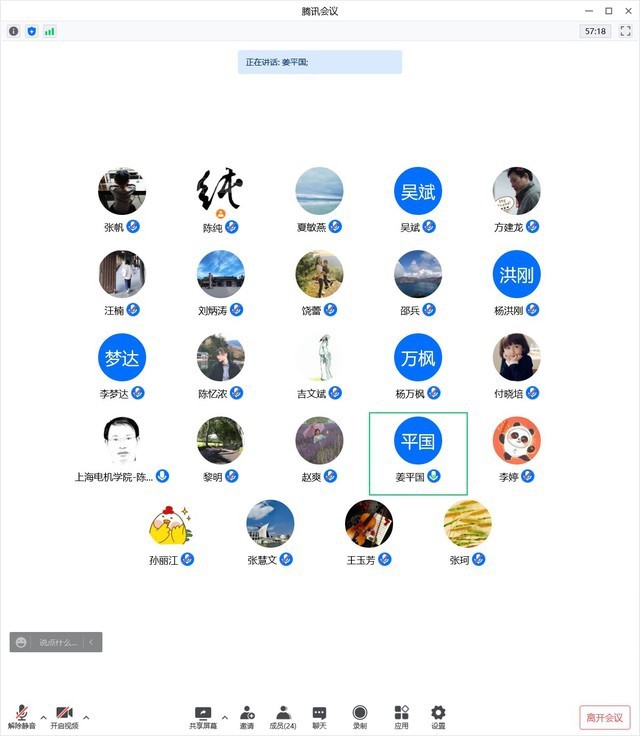Screen dimensions: 640x736
Task: Minimize the meeting window
Action: [x=589, y=10]
